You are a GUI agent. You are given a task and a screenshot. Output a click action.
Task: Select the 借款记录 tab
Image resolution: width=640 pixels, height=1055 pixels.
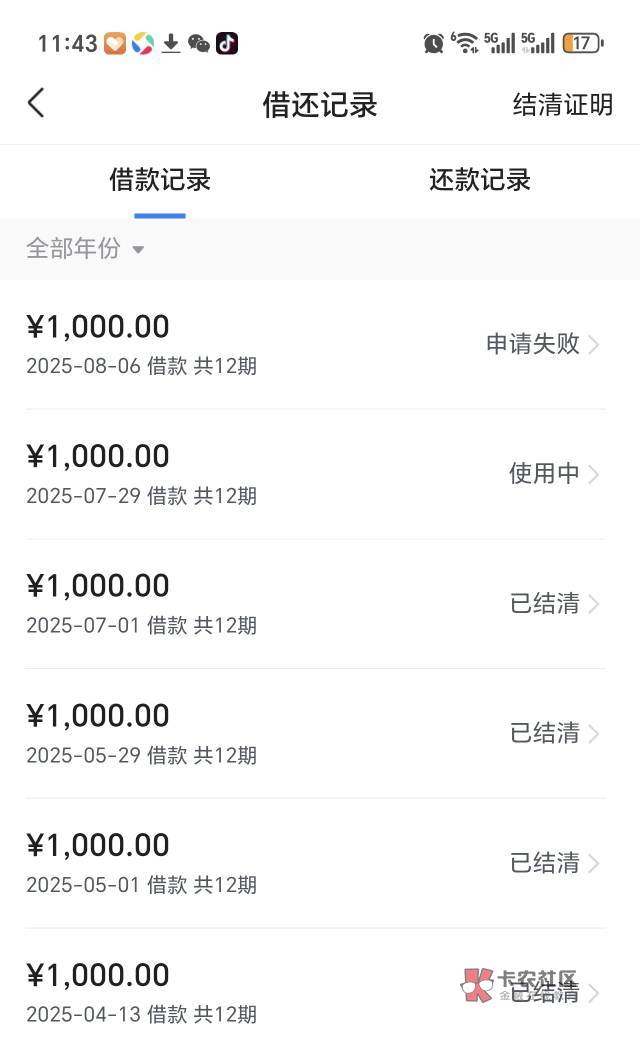click(x=160, y=180)
